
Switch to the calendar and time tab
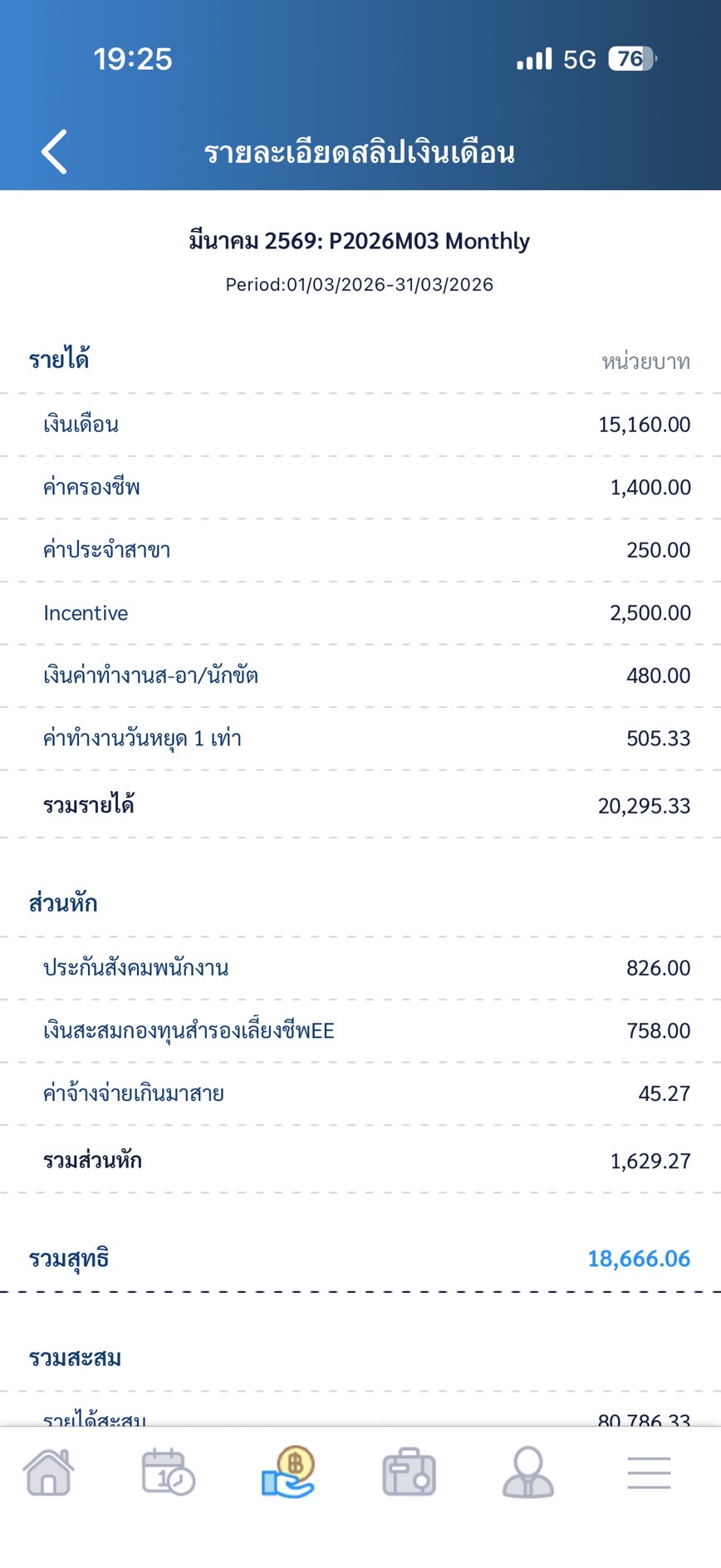tap(169, 1472)
